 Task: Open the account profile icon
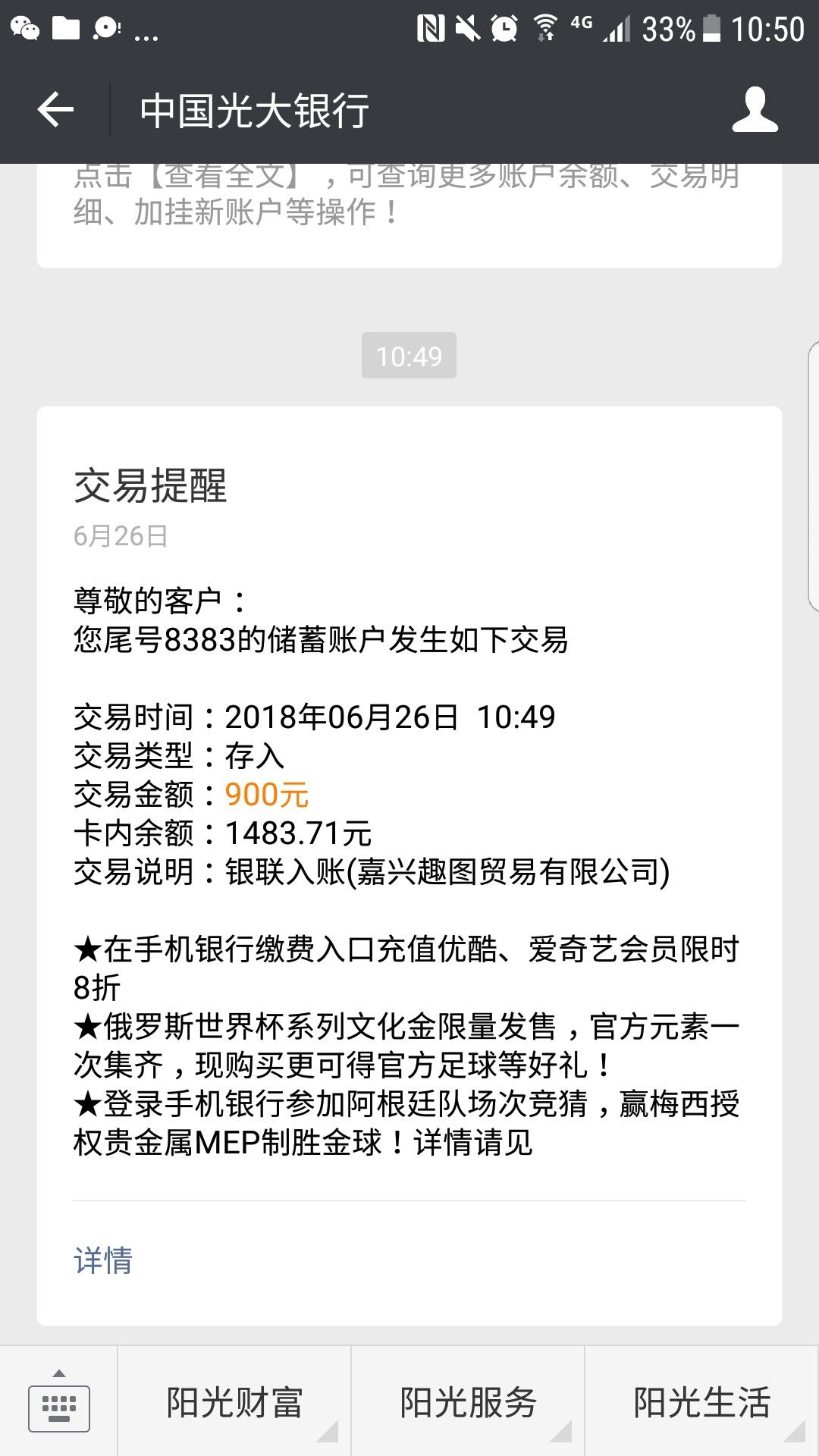tap(755, 110)
